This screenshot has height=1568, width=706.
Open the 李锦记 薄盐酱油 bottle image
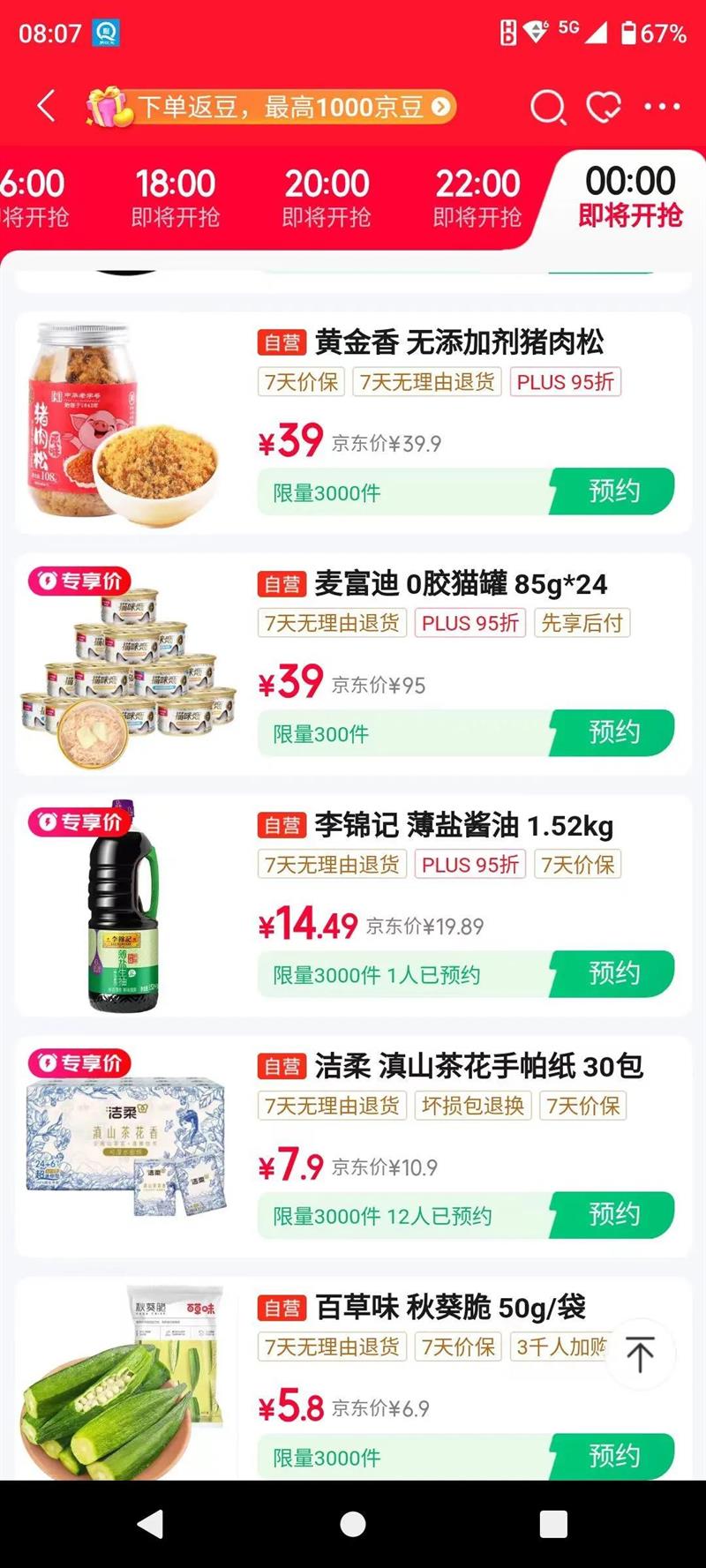pyautogui.click(x=124, y=909)
